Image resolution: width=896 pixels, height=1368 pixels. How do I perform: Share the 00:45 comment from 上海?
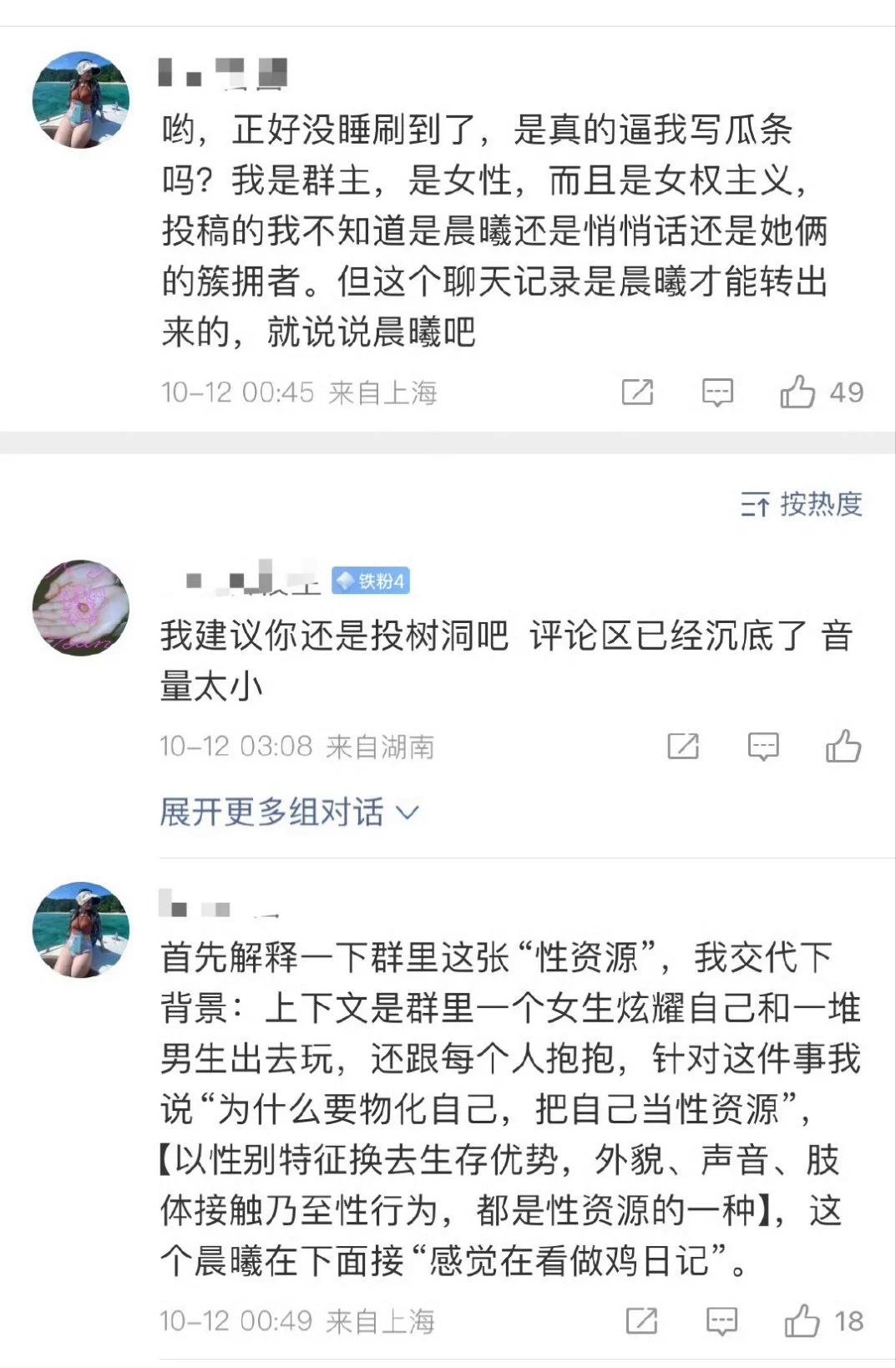(637, 392)
